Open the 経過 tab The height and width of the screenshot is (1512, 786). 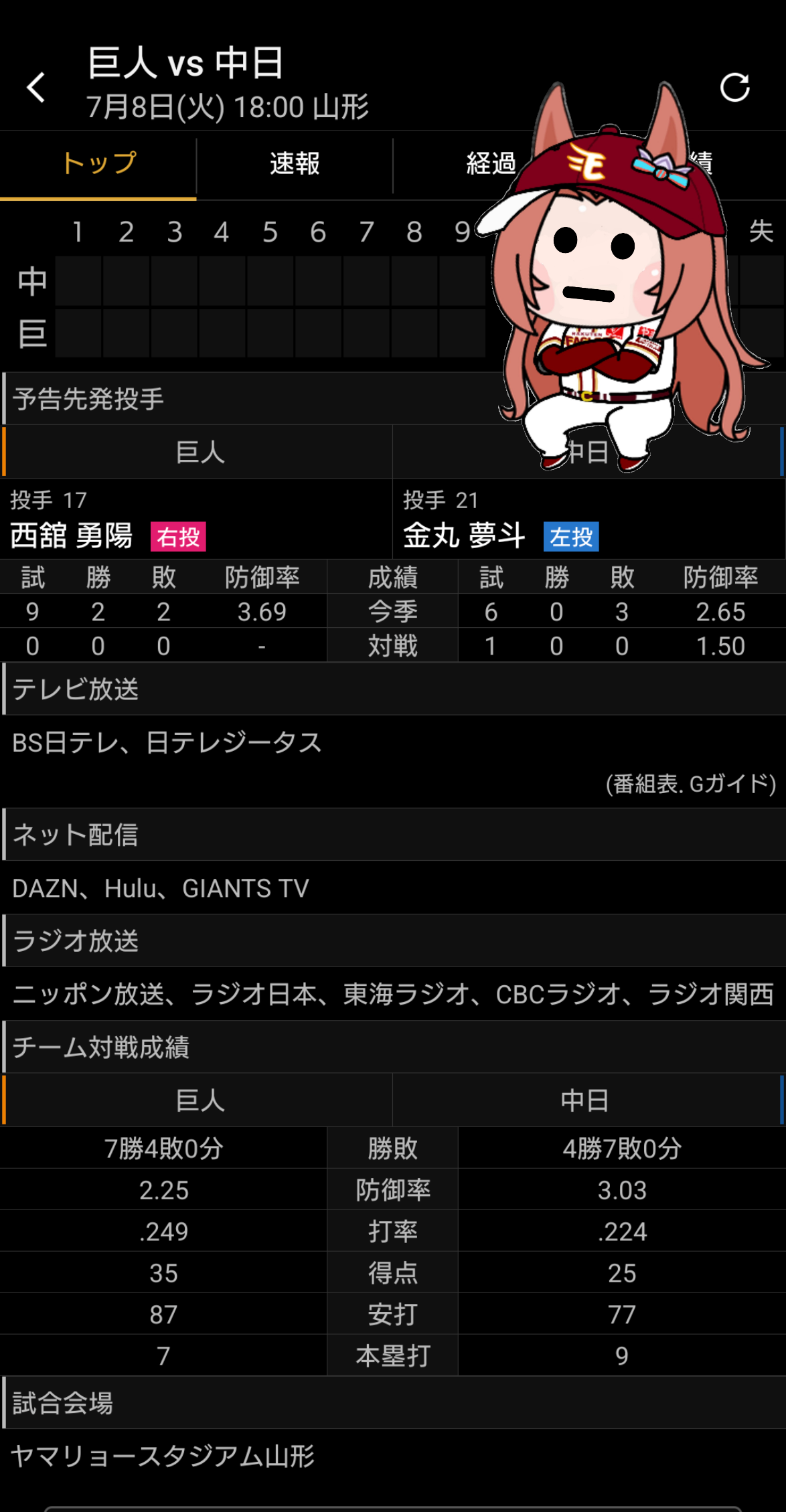point(491,165)
